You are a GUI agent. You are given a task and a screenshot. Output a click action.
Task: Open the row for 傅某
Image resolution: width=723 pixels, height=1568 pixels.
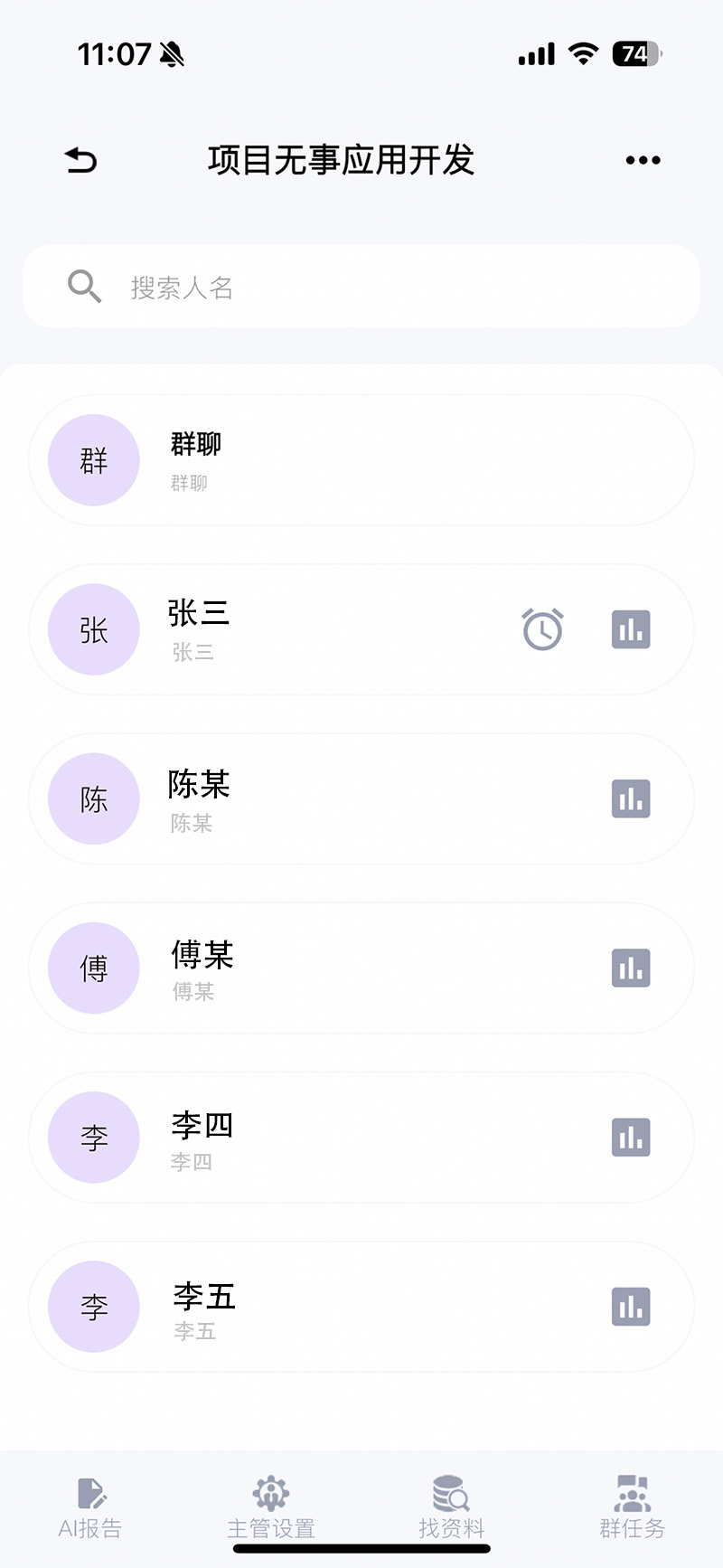tap(316, 968)
